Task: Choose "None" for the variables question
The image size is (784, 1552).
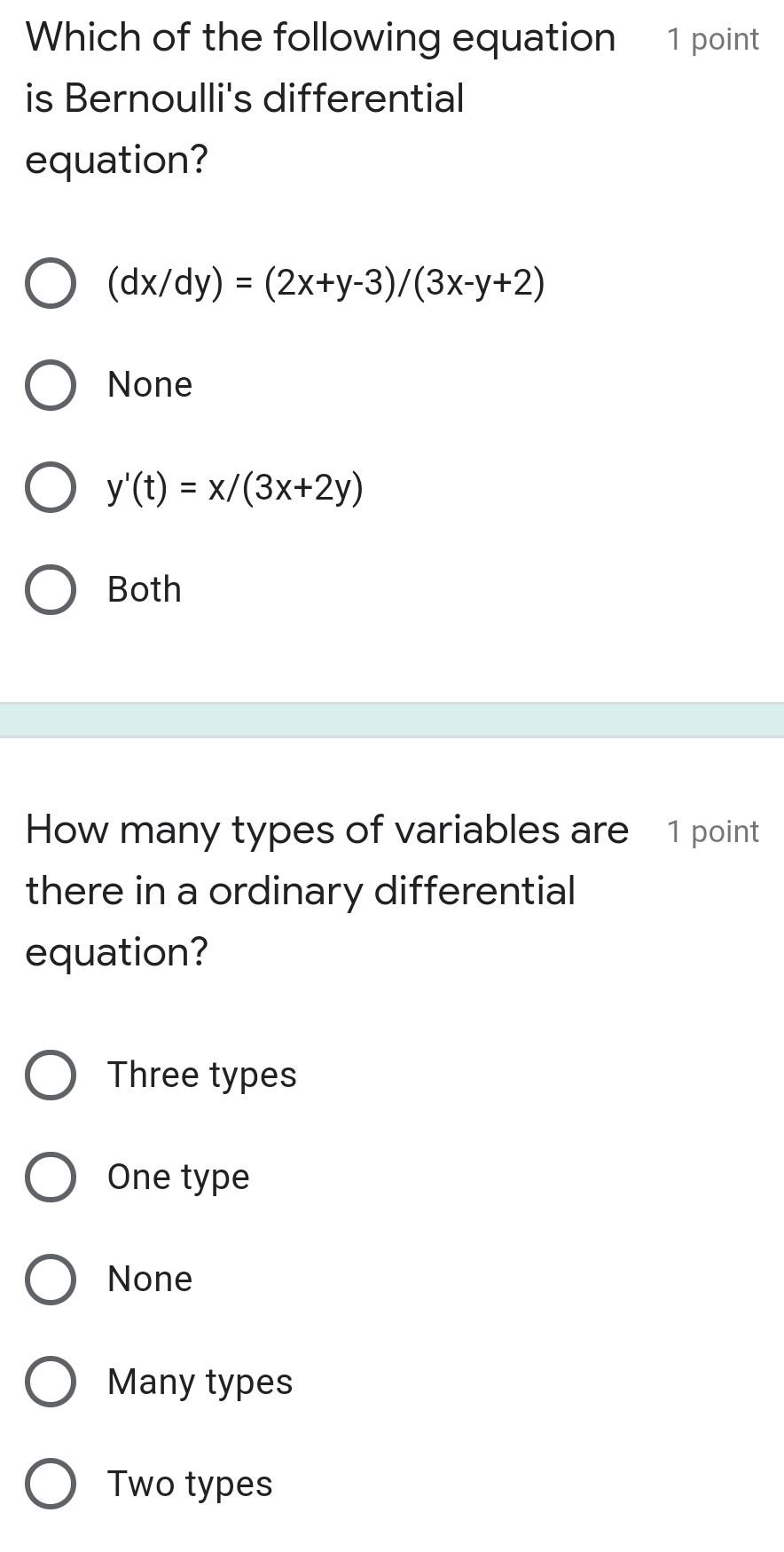Action: coord(149,1279)
